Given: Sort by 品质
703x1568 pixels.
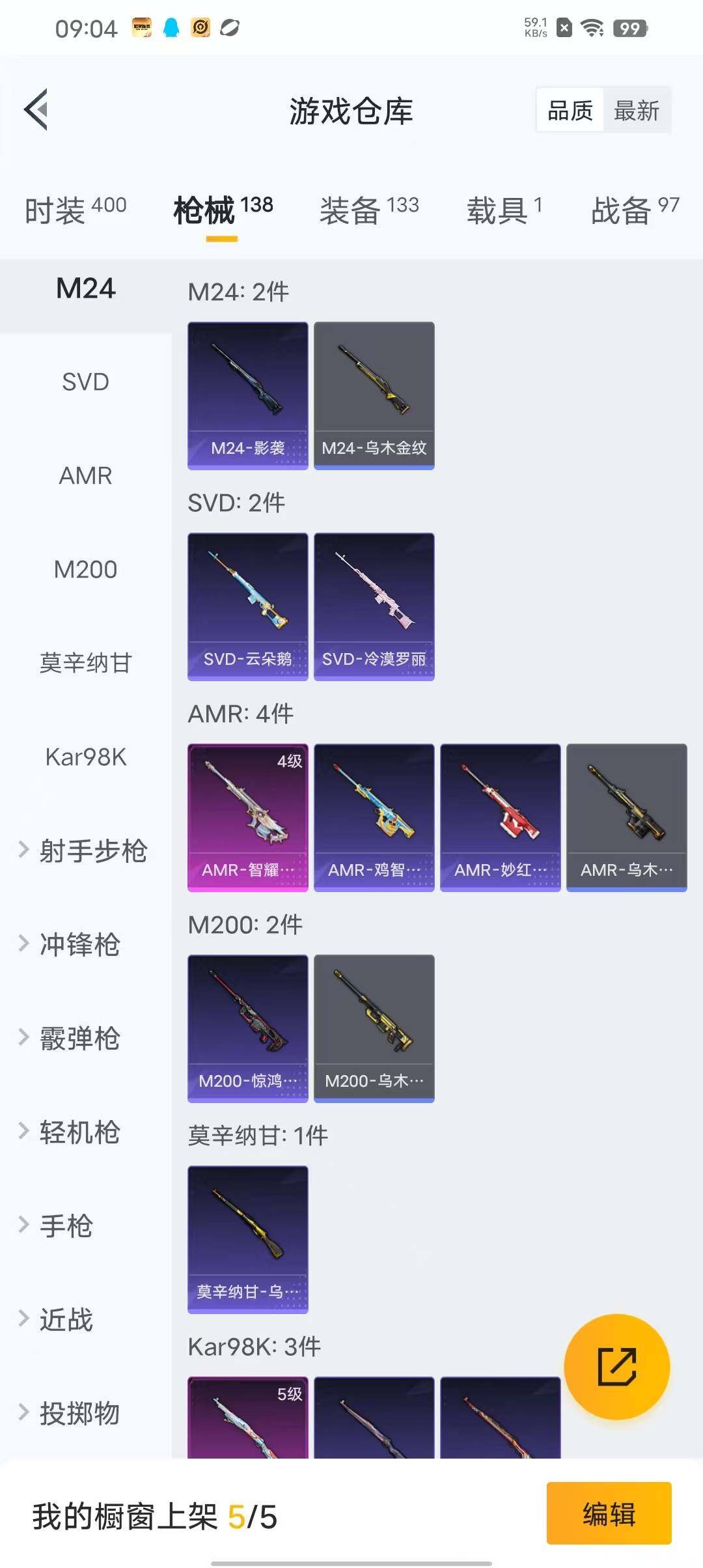Looking at the screenshot, I should 570,110.
